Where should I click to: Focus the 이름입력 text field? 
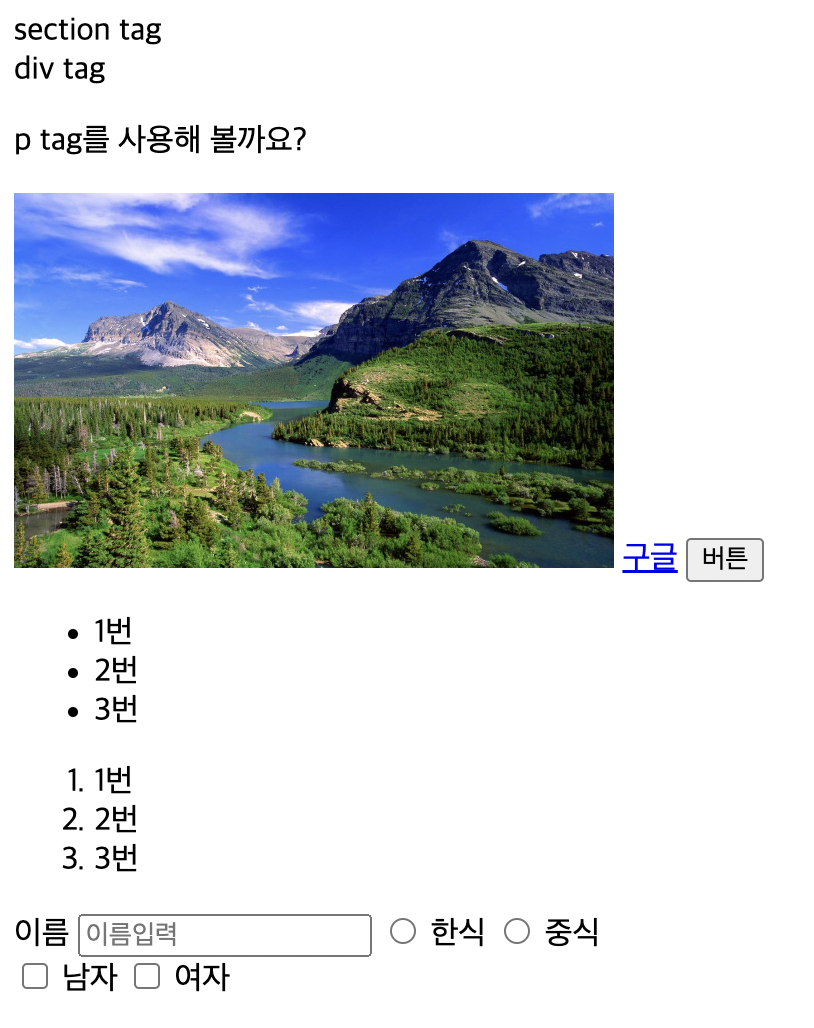point(225,934)
